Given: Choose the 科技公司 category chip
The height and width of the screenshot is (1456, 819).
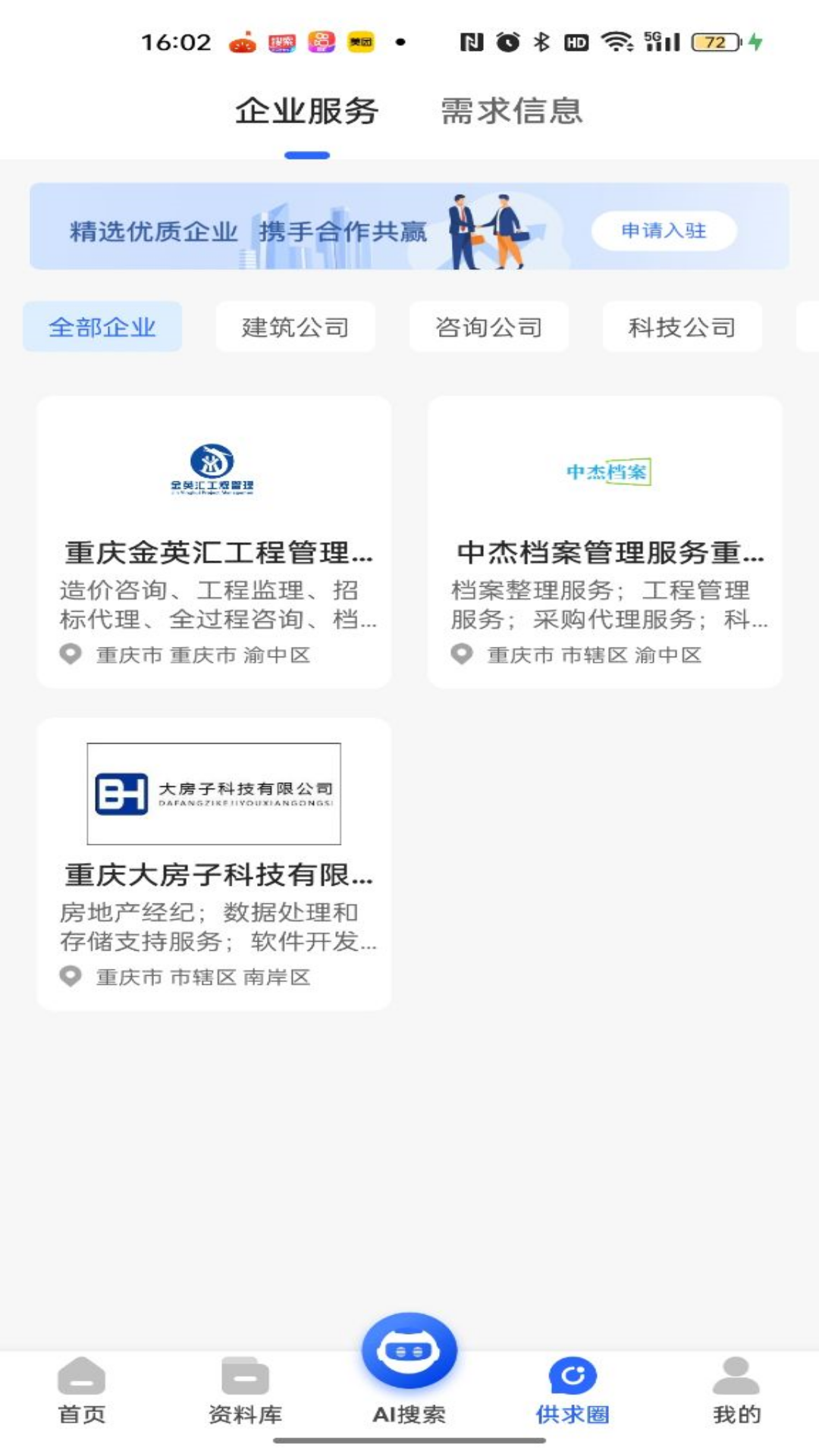Looking at the screenshot, I should click(682, 327).
